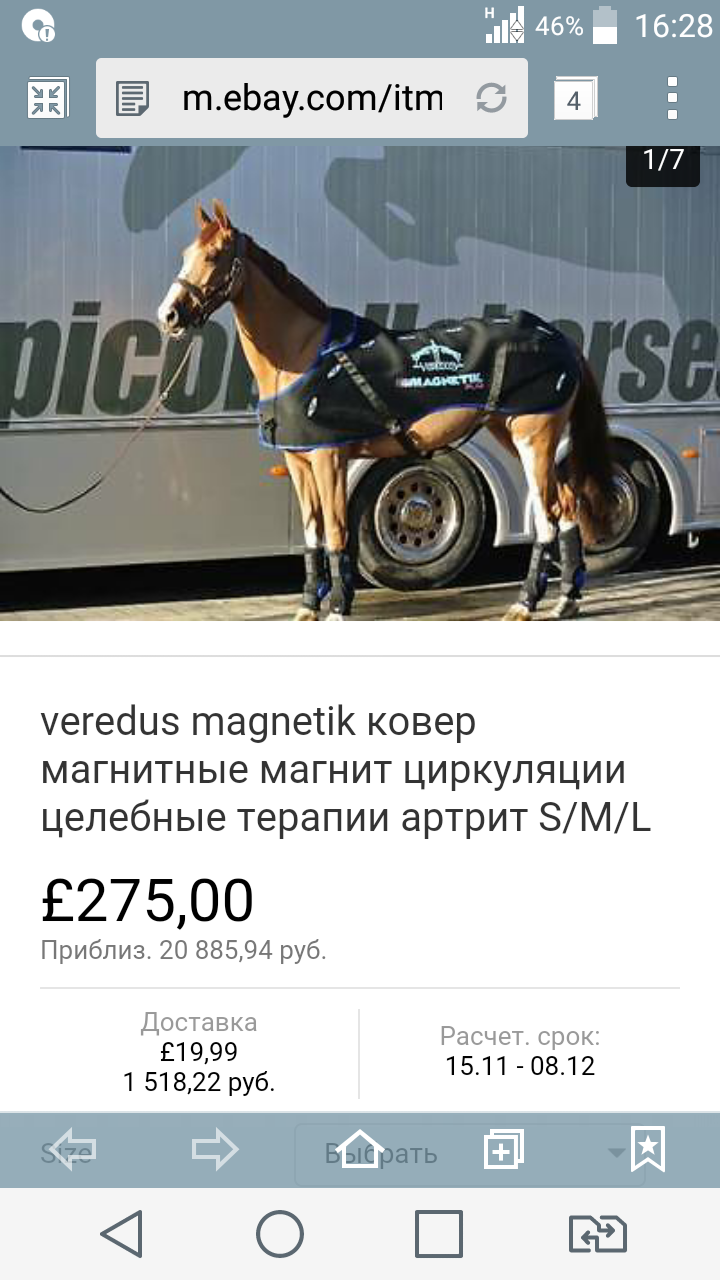This screenshot has height=1280, width=720.
Task: Go back to the previous page
Action: pyautogui.click(x=74, y=1149)
